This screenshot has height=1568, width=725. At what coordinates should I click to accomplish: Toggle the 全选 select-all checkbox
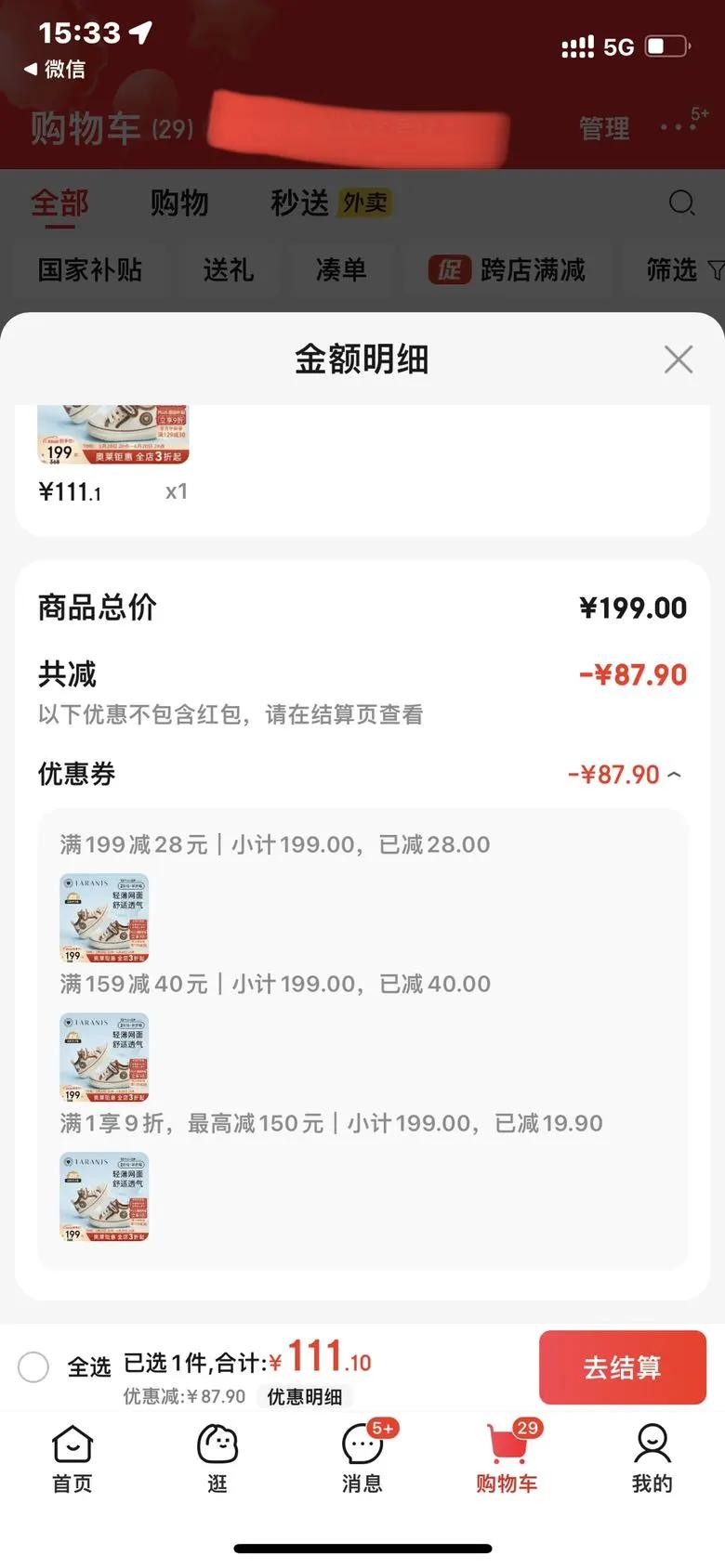pyautogui.click(x=34, y=1366)
